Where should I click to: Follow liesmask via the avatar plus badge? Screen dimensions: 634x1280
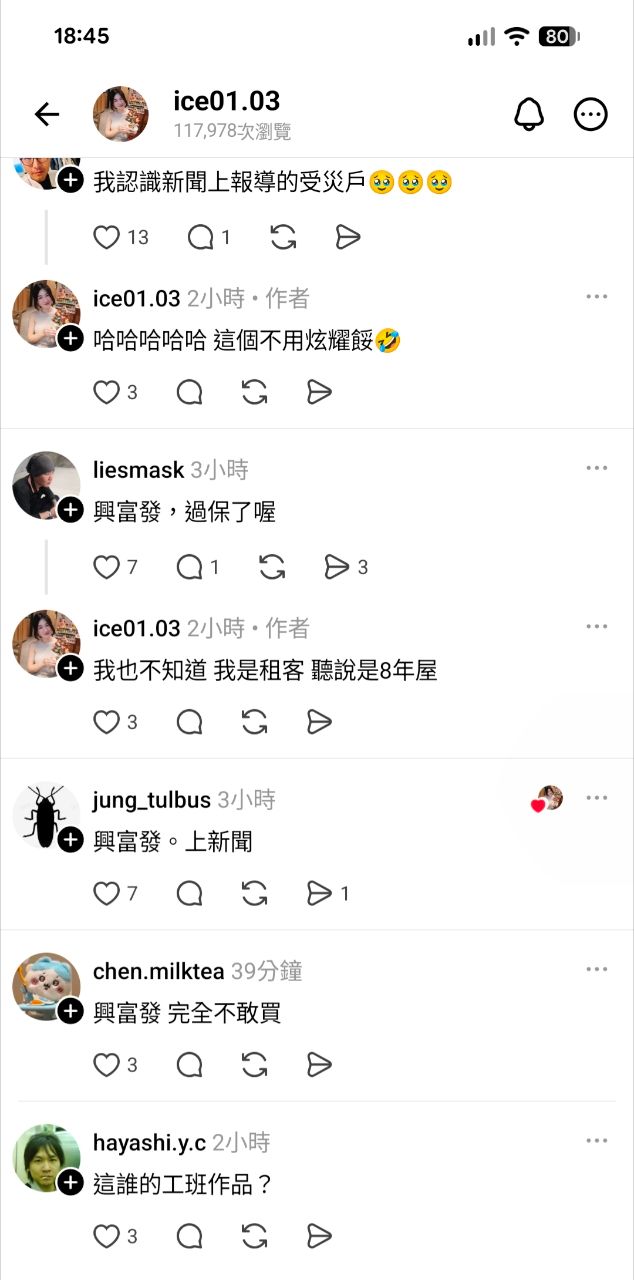70,510
